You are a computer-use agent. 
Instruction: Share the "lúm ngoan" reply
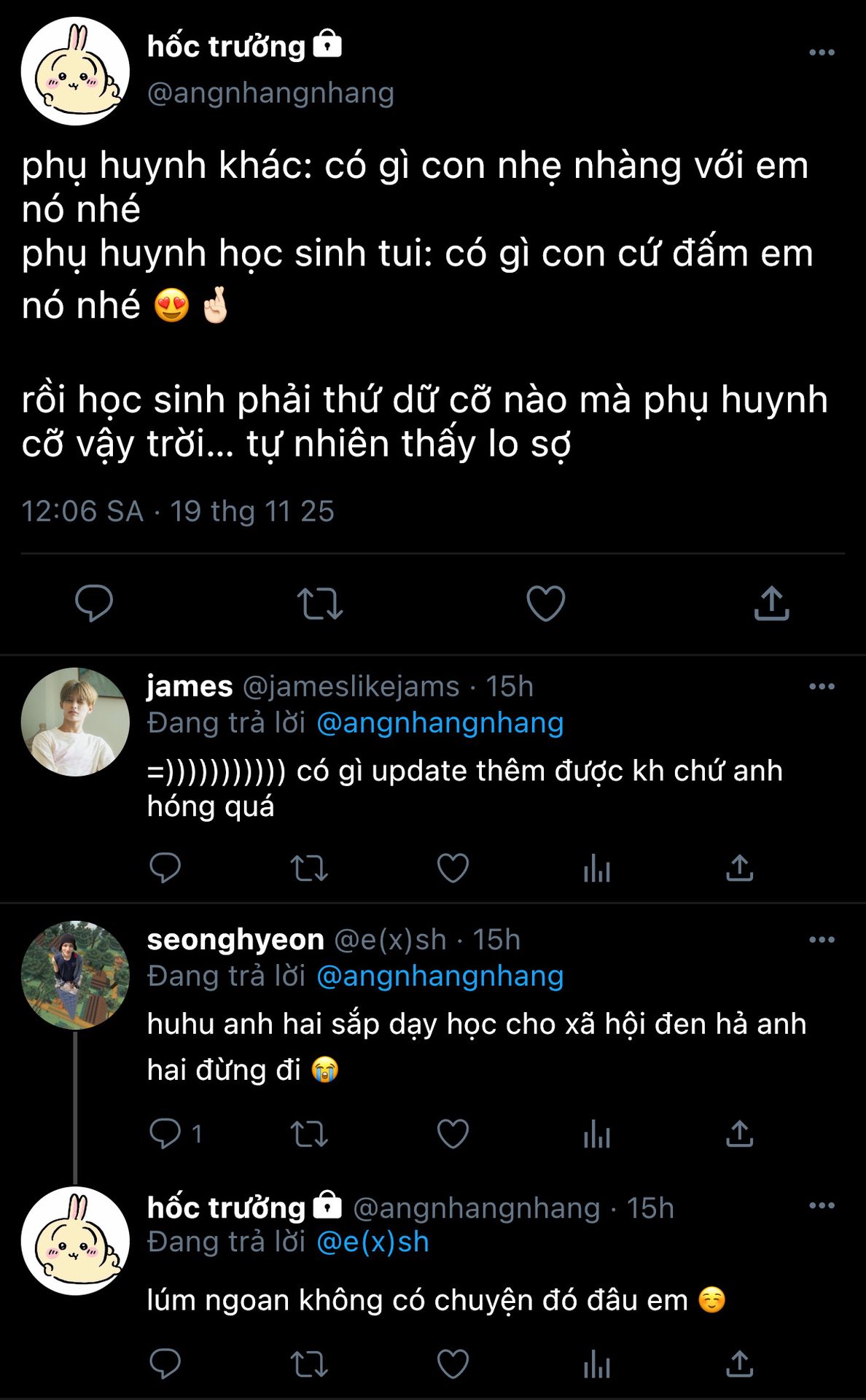[x=739, y=1364]
